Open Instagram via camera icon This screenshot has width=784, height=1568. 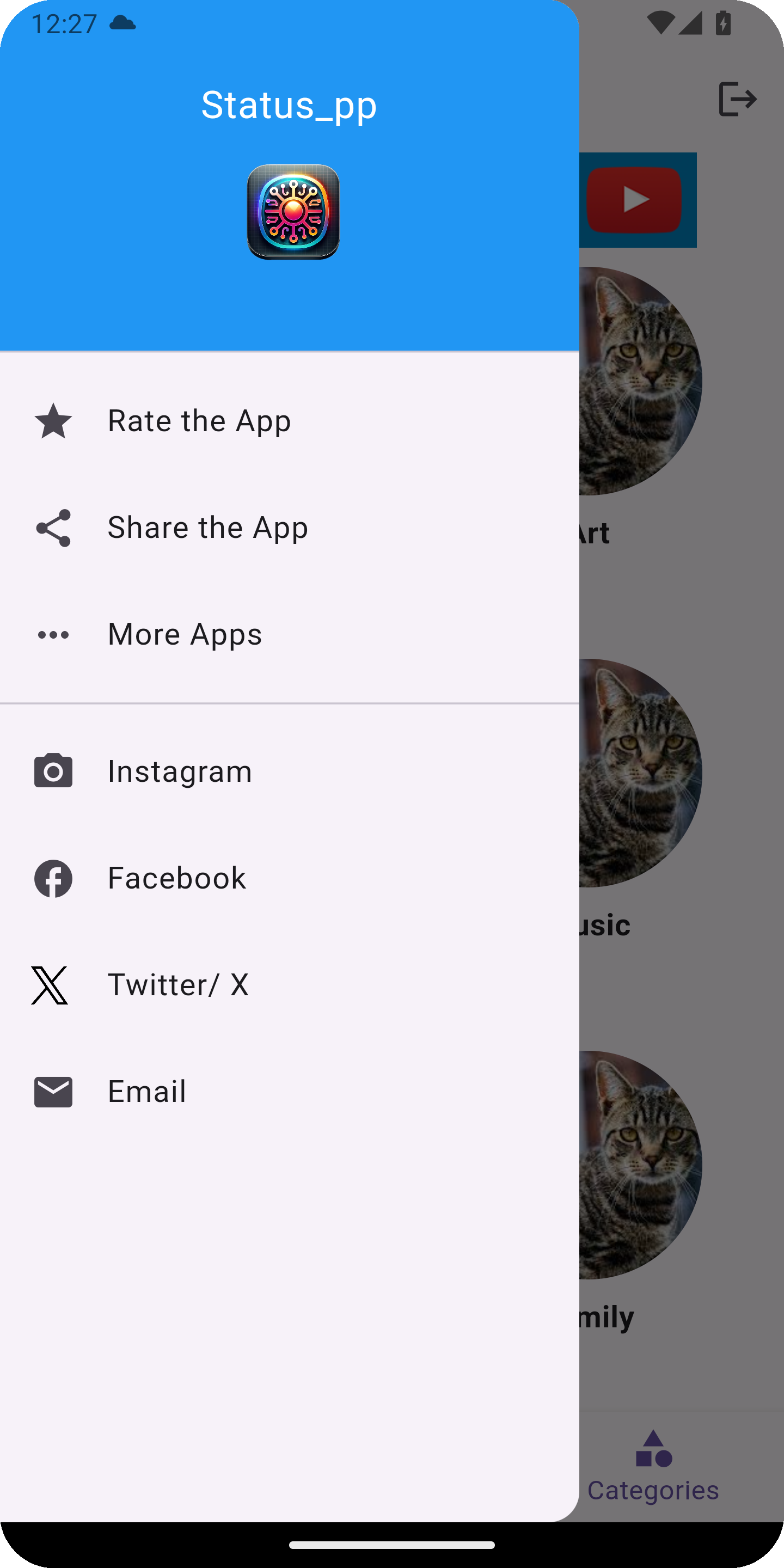[x=53, y=770]
